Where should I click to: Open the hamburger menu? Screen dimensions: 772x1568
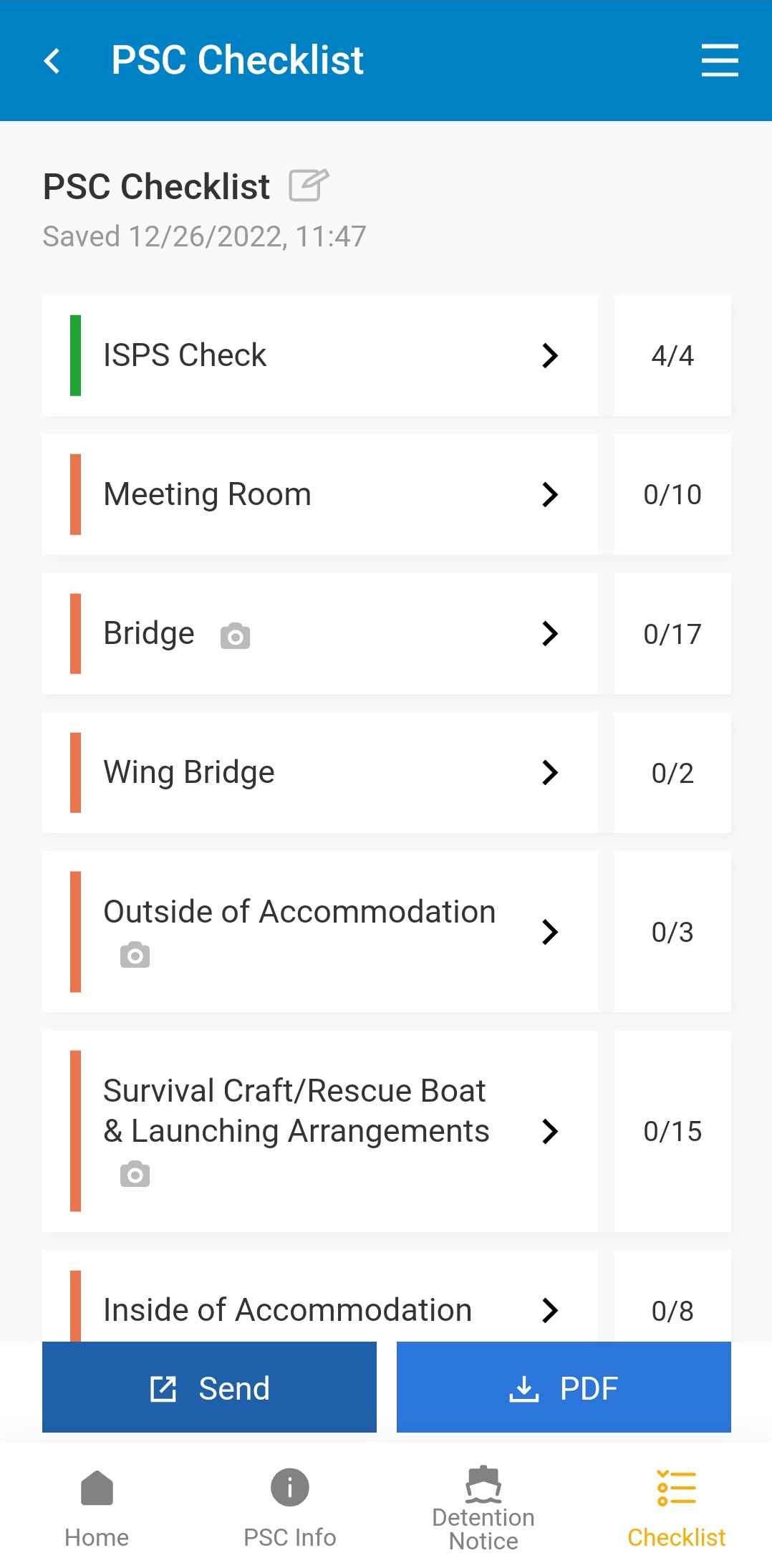coord(719,60)
